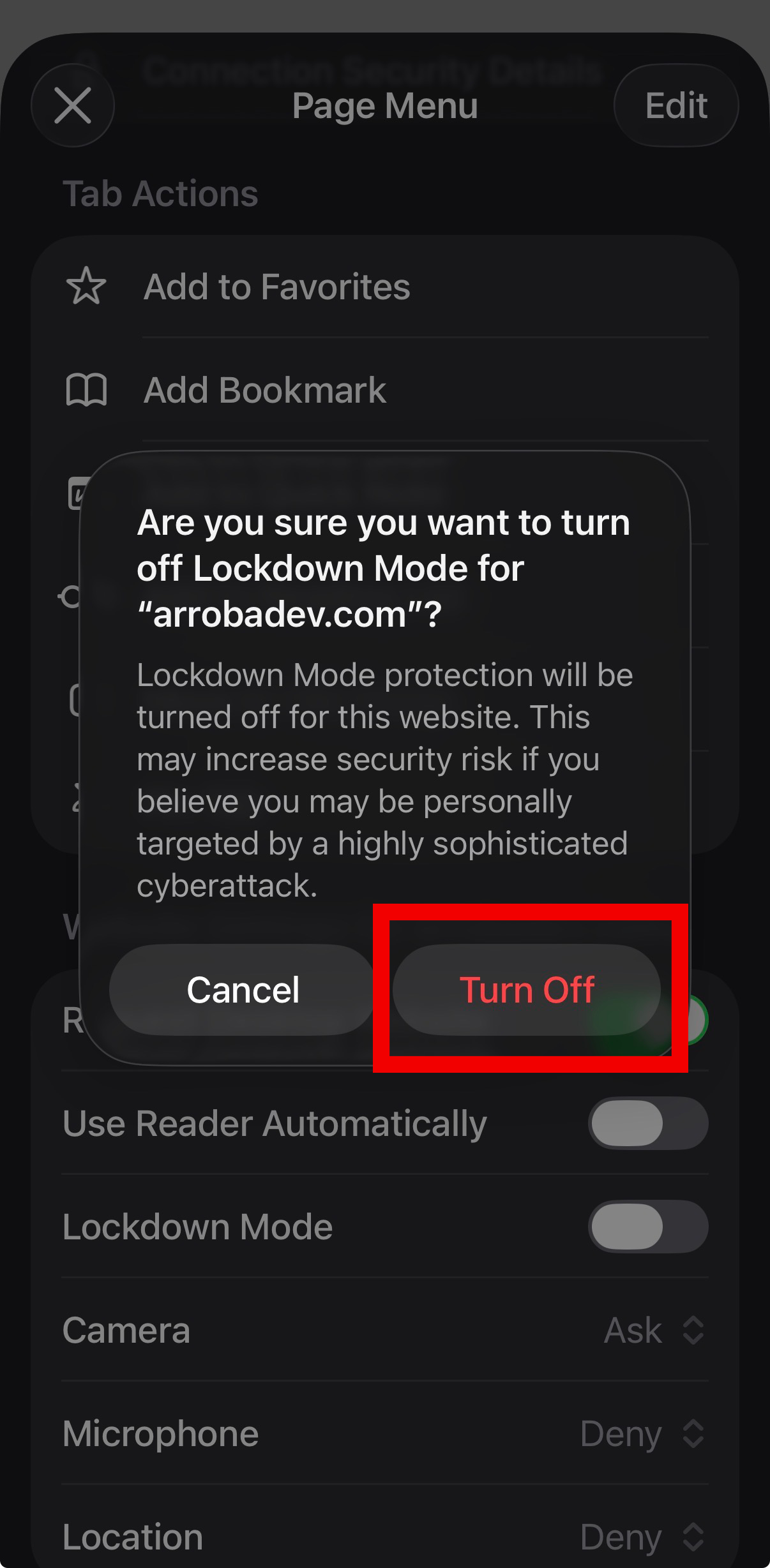Confirm turning off Lockdown Mode
770x1568 pixels.
[527, 990]
